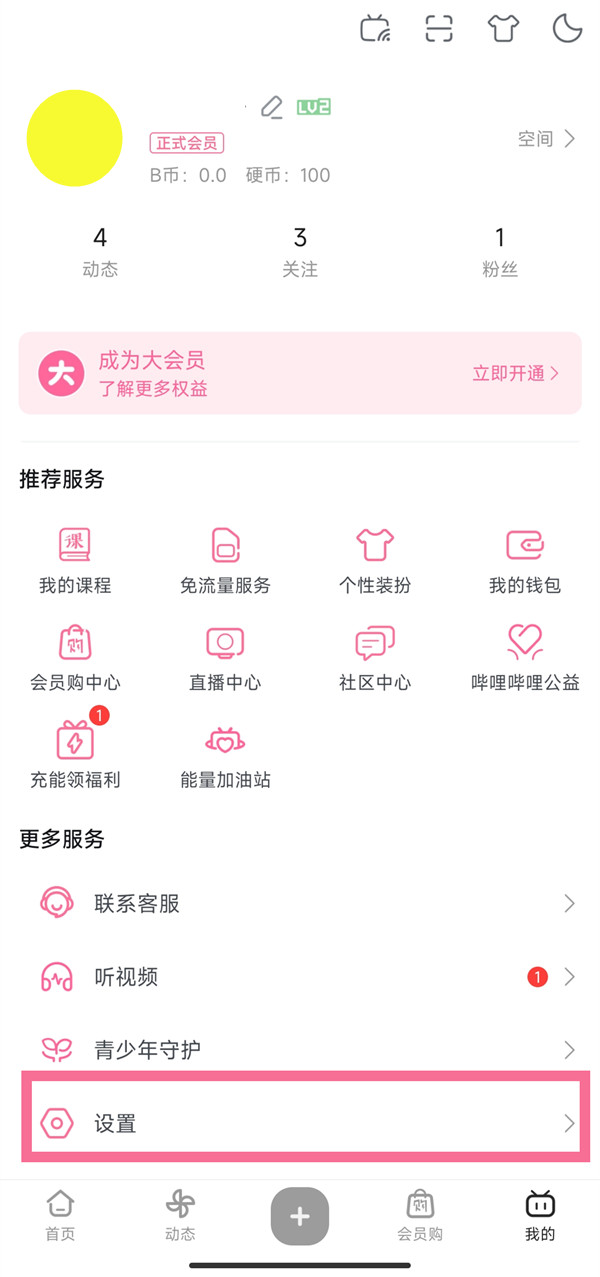Viewport: 600px width, 1277px height.
Task: Open the theme skin shirt icon
Action: click(x=503, y=29)
